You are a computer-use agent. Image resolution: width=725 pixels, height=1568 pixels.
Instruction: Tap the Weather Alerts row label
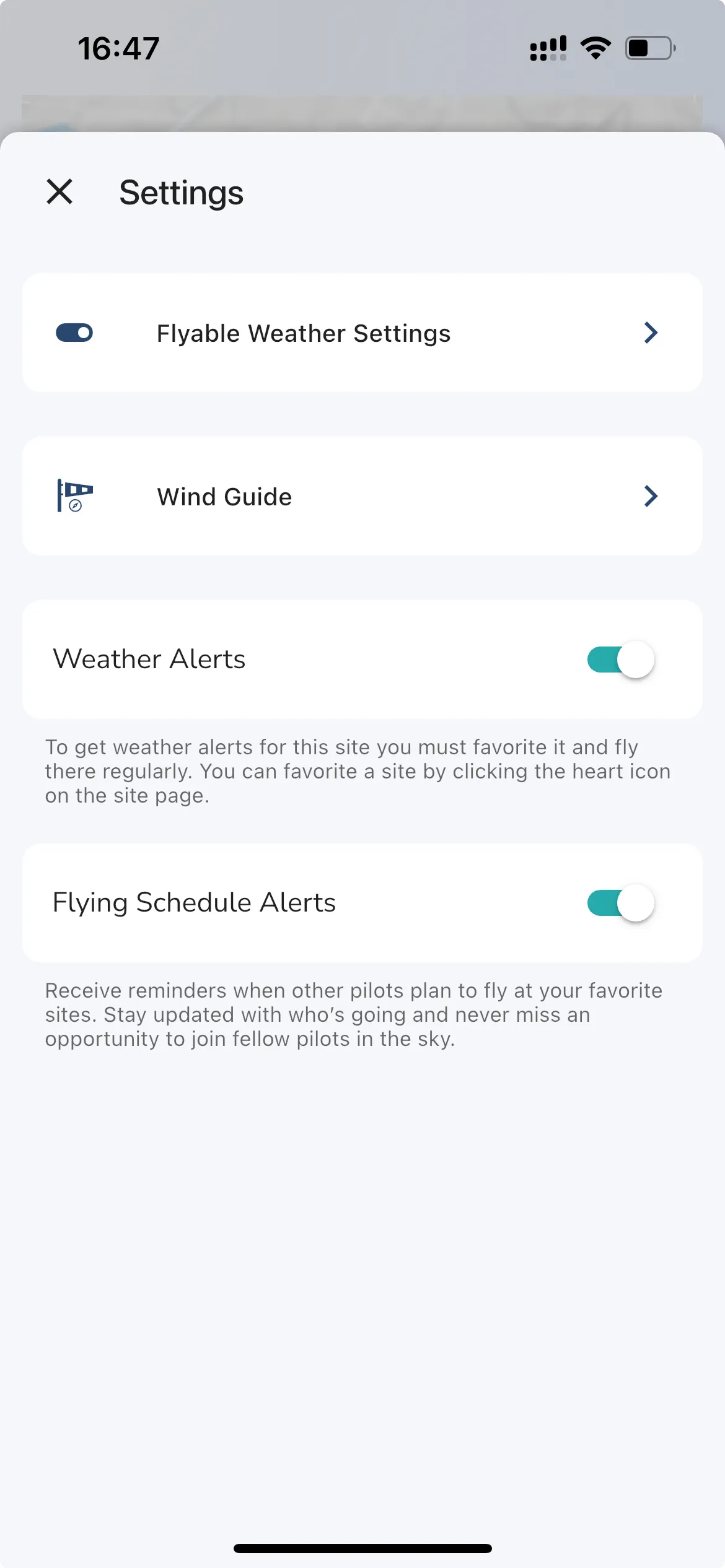pos(149,659)
